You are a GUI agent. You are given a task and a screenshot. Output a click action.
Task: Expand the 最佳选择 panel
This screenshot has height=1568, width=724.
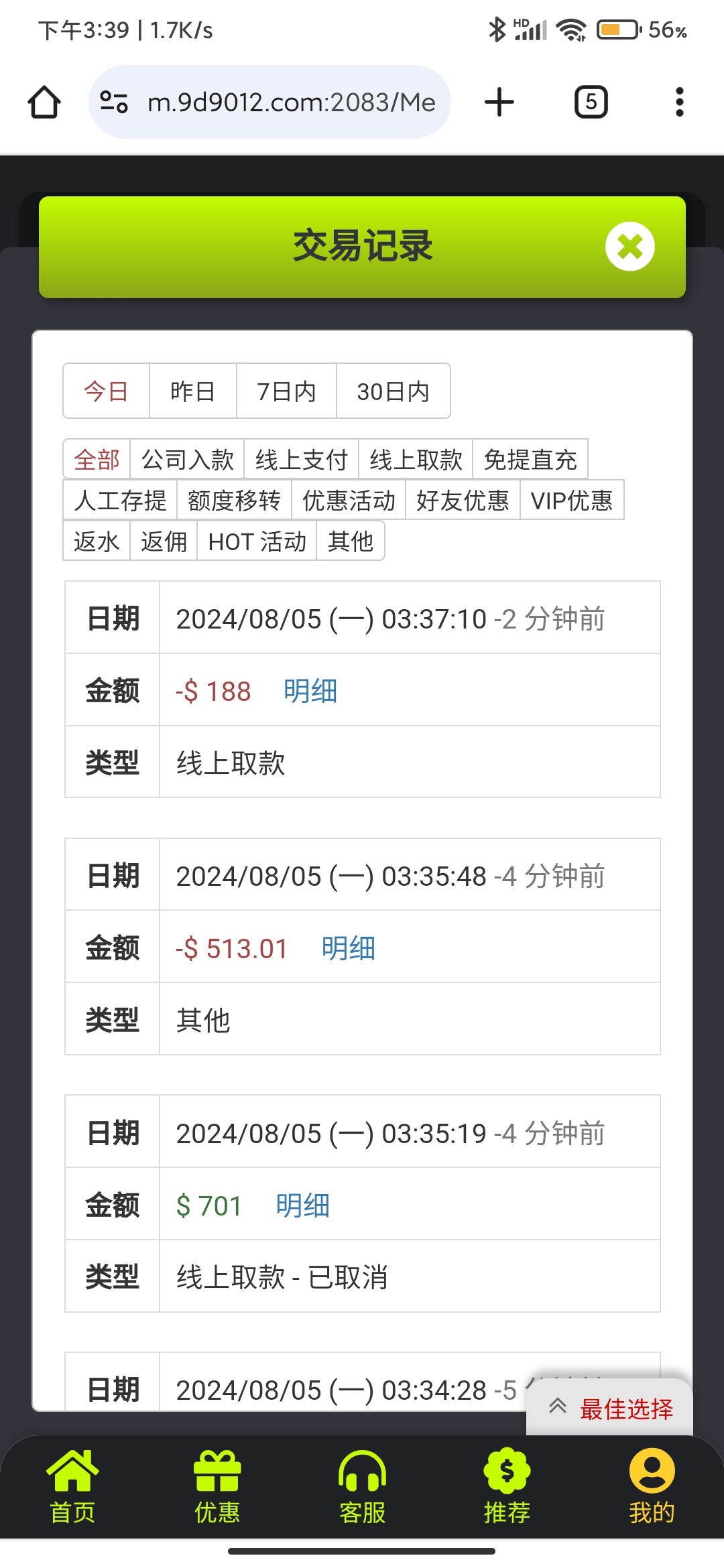[x=609, y=1409]
